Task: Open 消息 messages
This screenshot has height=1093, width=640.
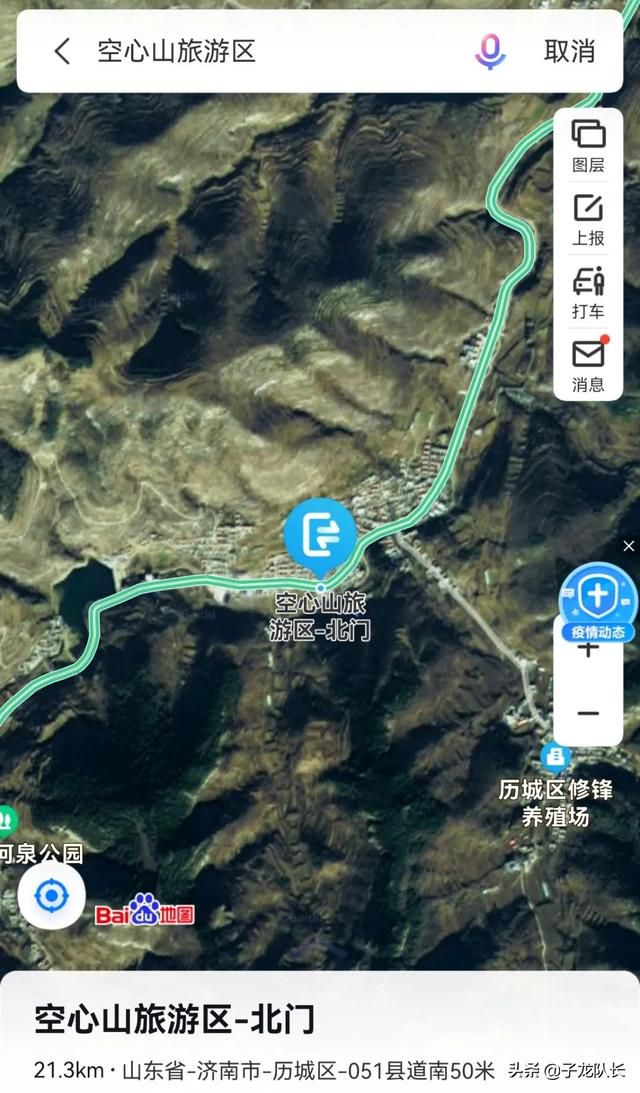Action: (588, 367)
